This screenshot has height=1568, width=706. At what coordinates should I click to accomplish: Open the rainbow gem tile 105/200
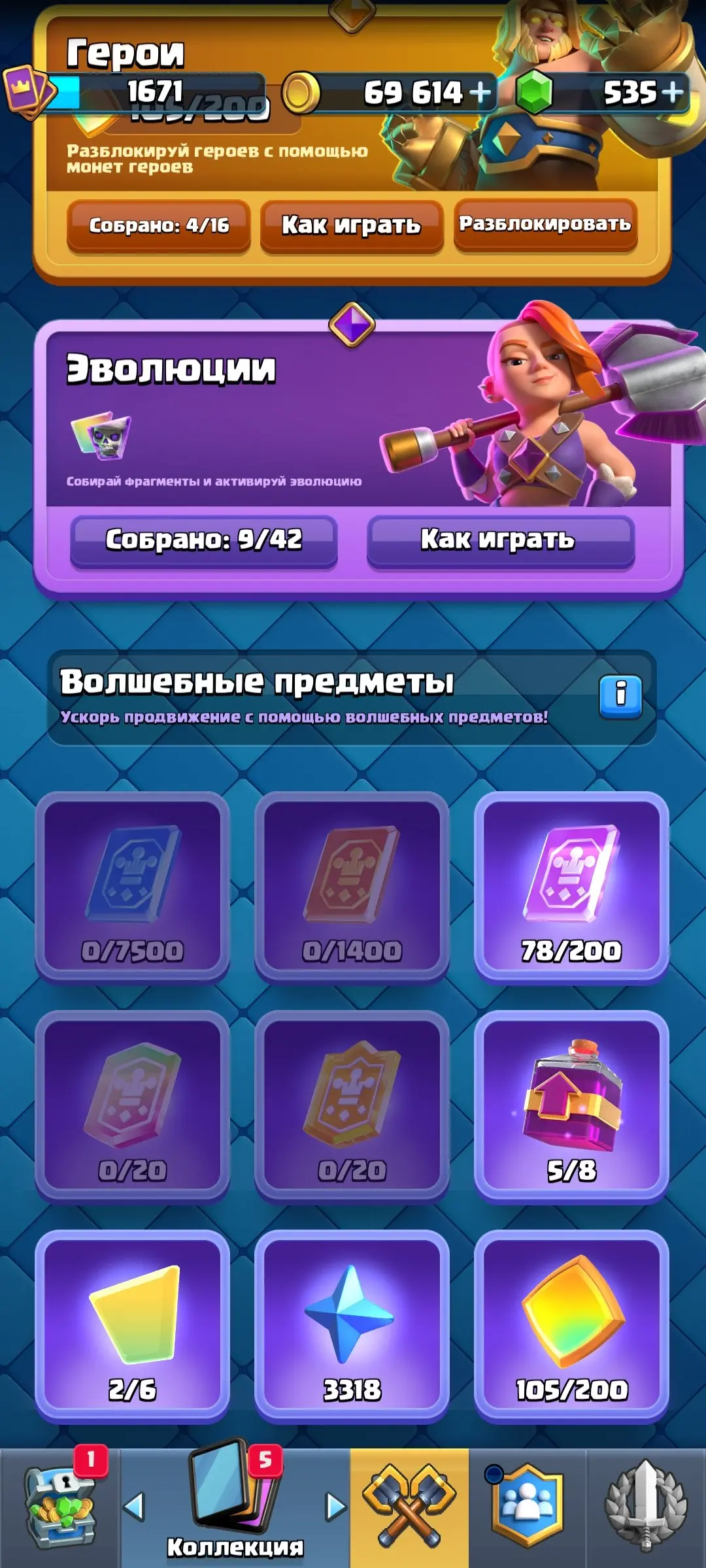[571, 1325]
